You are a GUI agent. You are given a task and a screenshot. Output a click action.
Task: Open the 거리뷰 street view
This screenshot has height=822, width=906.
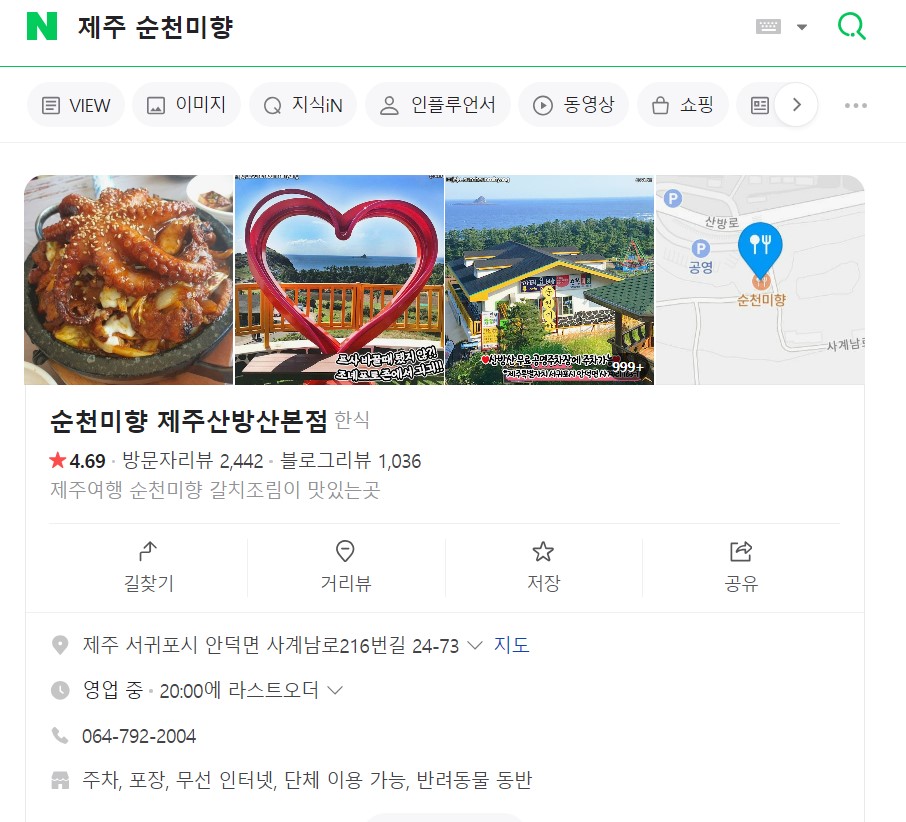(x=345, y=567)
